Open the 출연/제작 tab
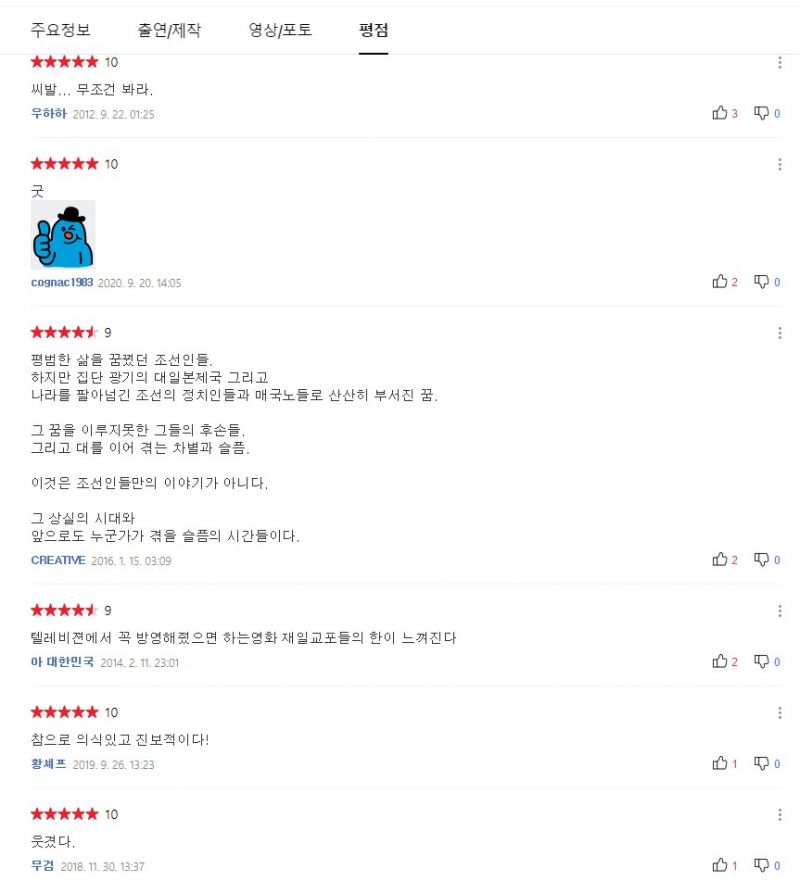This screenshot has width=800, height=881. coord(169,30)
